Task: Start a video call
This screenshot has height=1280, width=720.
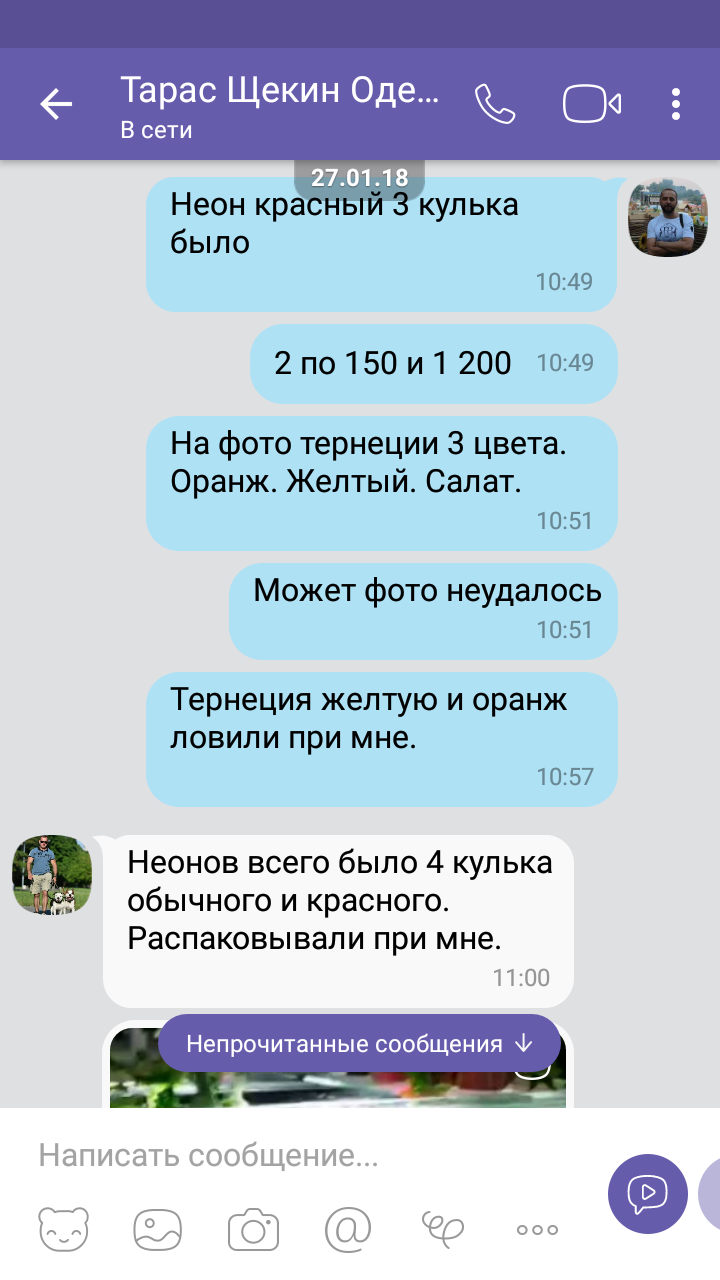Action: pyautogui.click(x=591, y=104)
